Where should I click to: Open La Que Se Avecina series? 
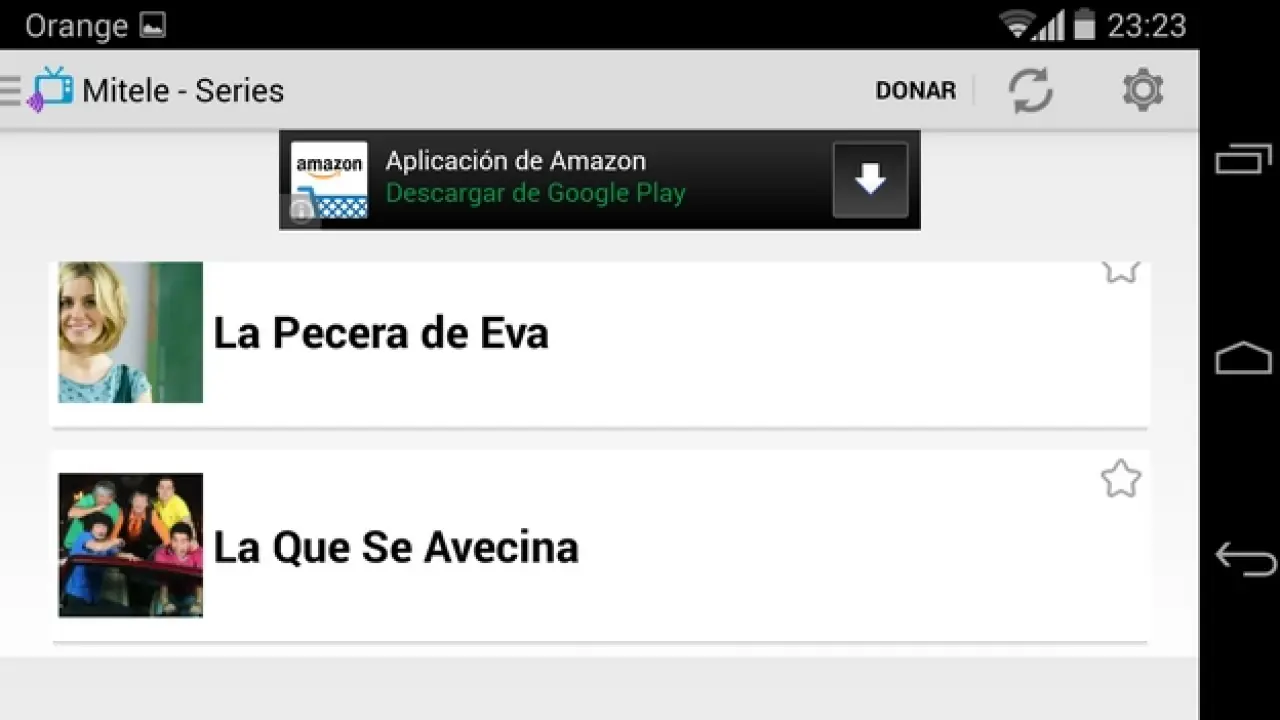[x=396, y=547]
